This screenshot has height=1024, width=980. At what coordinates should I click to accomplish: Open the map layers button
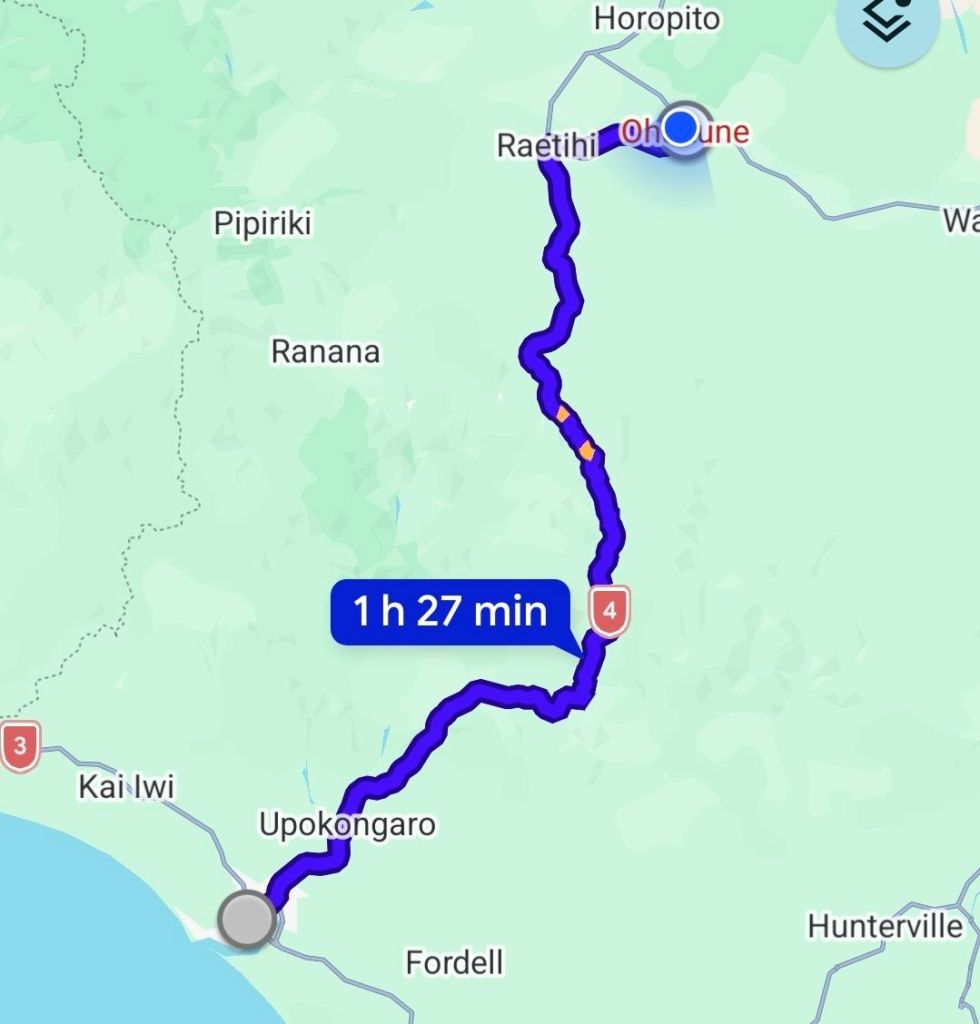pyautogui.click(x=886, y=22)
